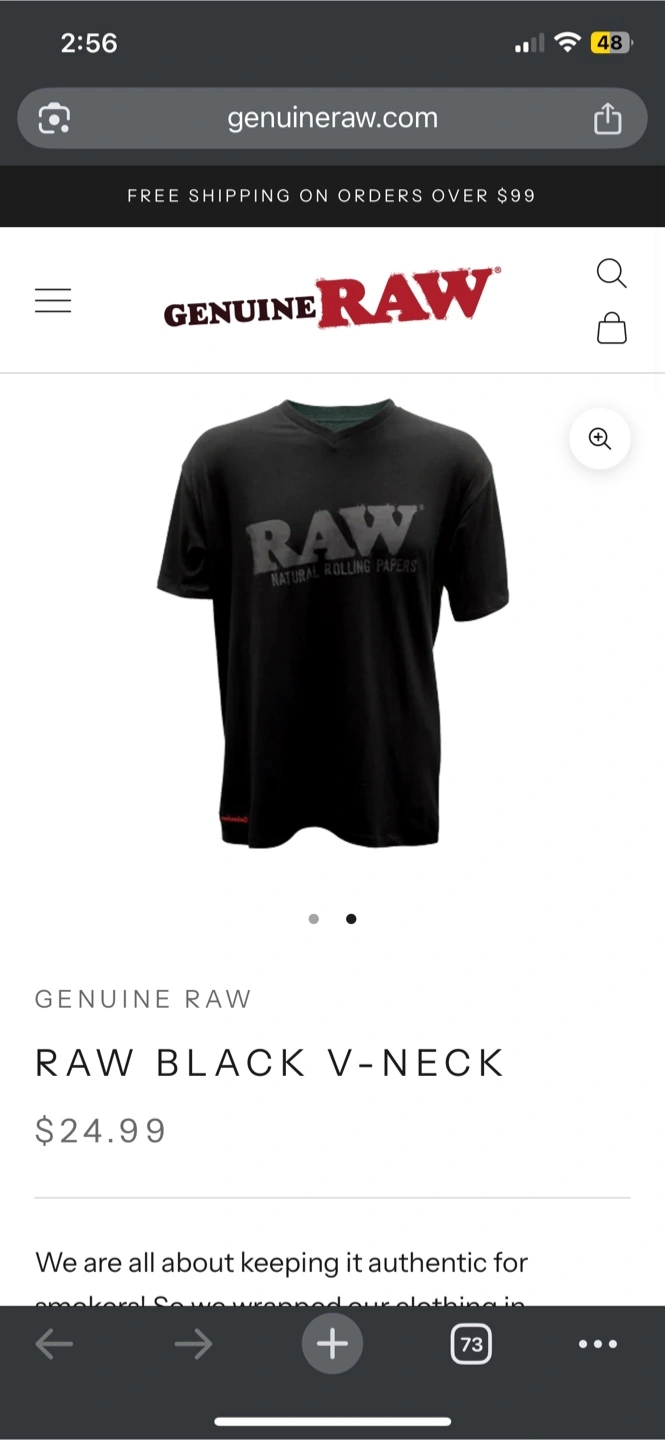Show first product image via gray dot
The height and width of the screenshot is (1440, 665).
coord(314,919)
